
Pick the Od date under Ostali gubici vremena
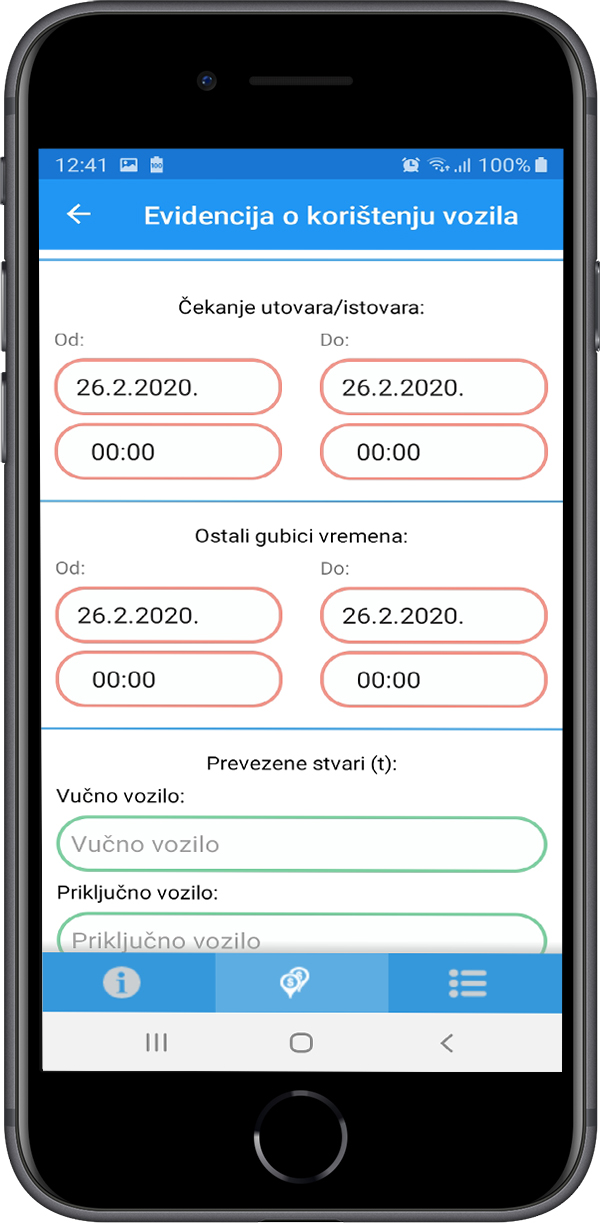click(x=168, y=615)
